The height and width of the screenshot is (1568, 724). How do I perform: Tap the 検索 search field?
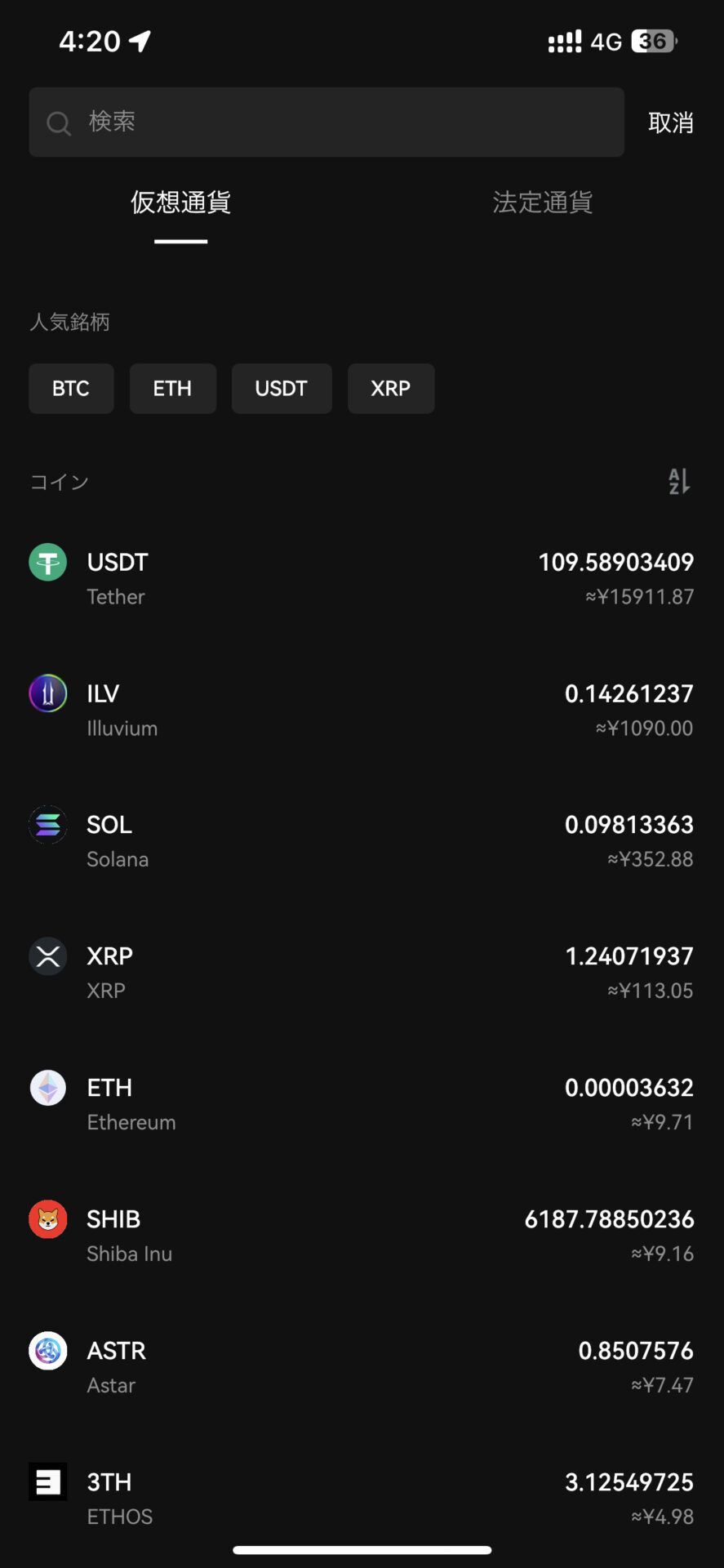click(326, 122)
